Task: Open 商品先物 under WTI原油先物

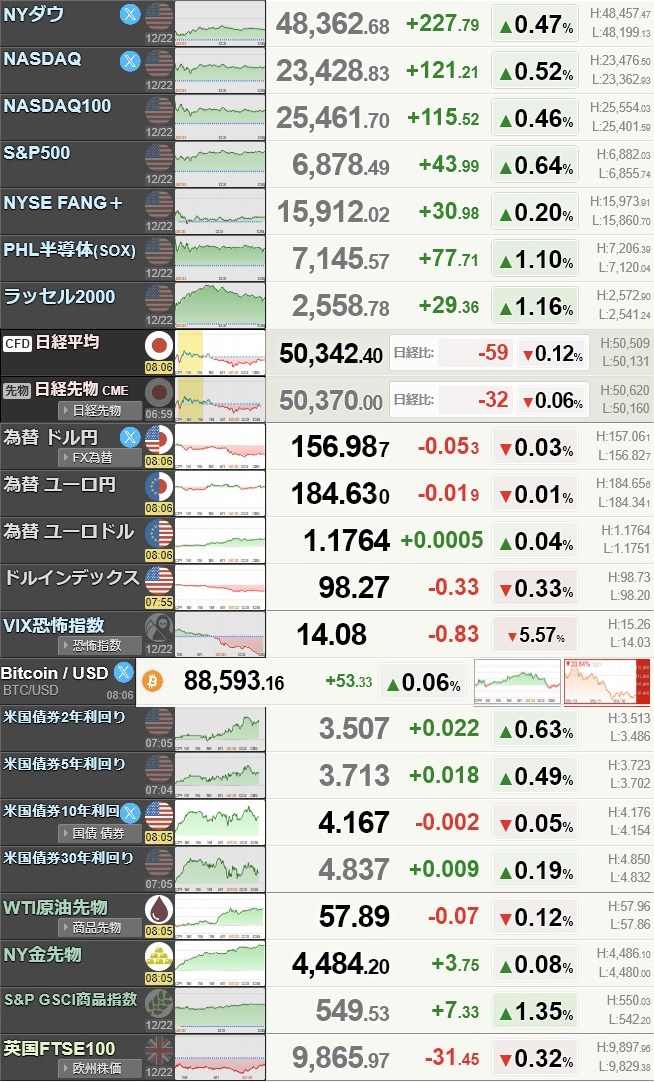Action: (95, 927)
